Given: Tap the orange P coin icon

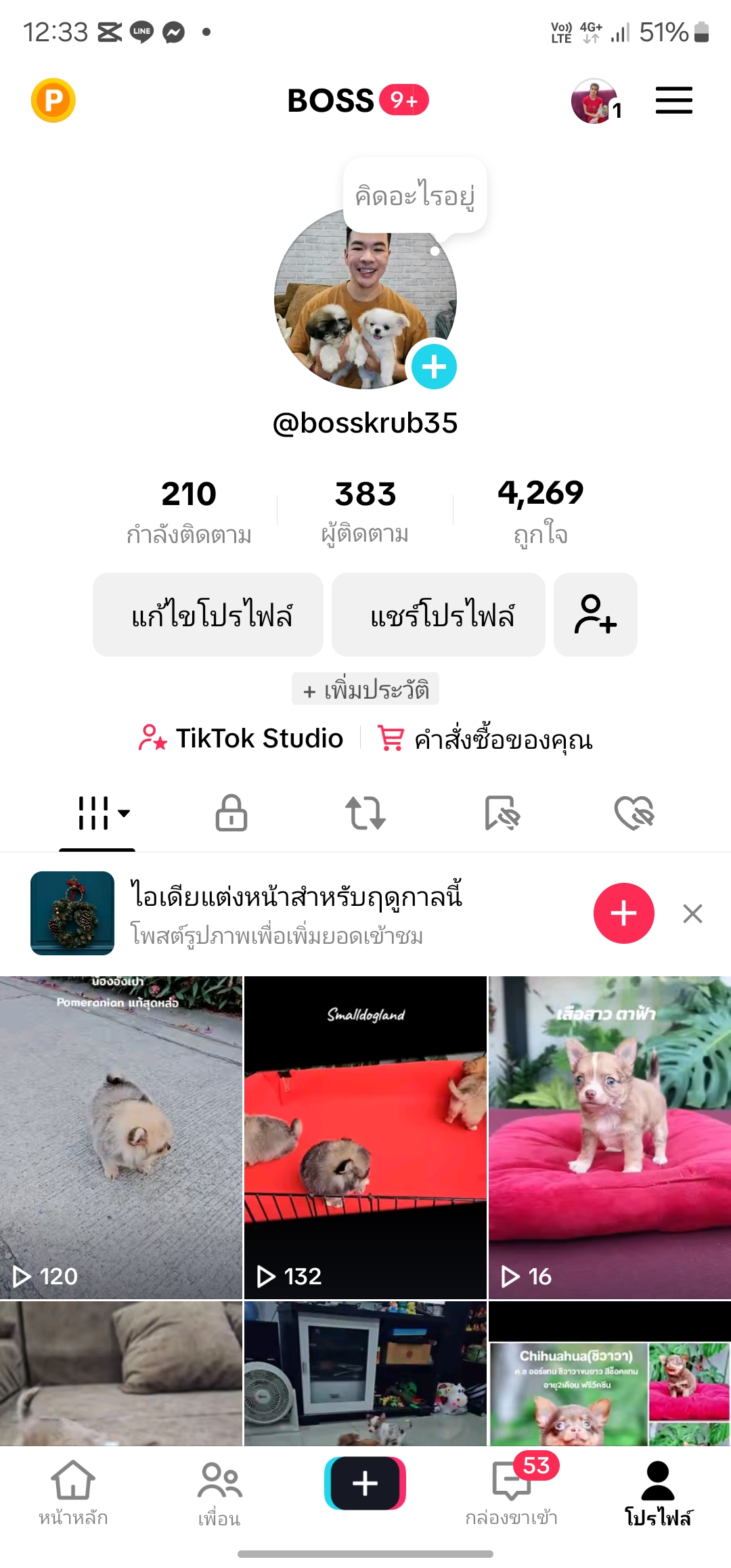Looking at the screenshot, I should point(53,100).
